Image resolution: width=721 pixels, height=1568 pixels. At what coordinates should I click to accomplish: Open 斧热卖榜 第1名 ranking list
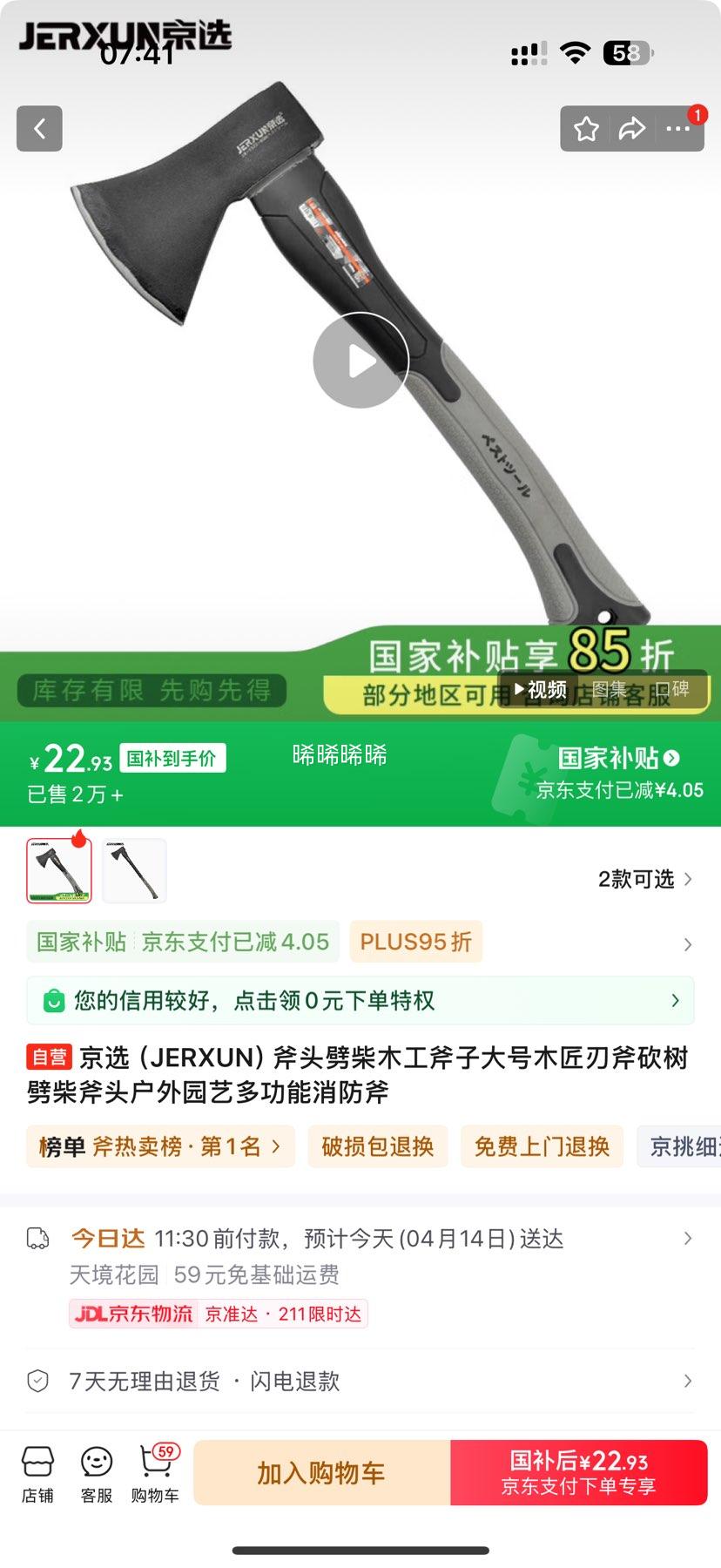click(160, 1146)
